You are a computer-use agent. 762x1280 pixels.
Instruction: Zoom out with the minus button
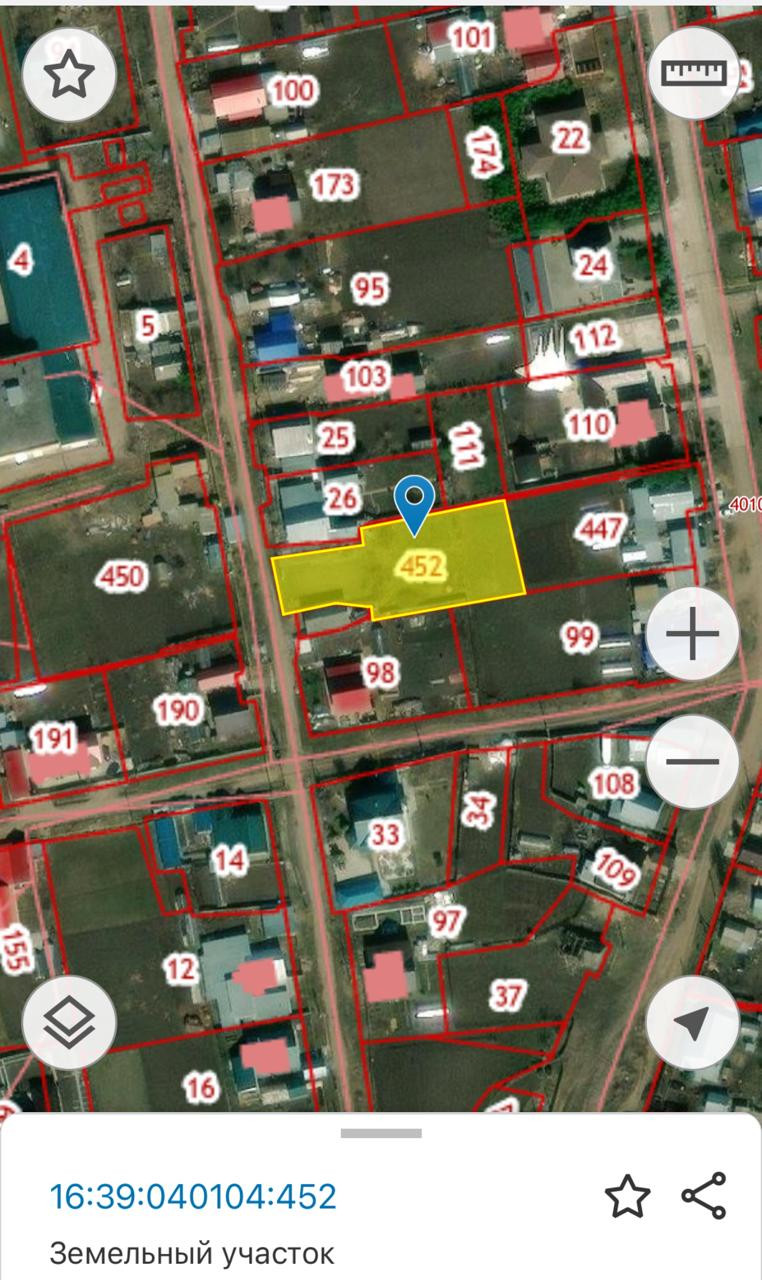click(x=693, y=761)
